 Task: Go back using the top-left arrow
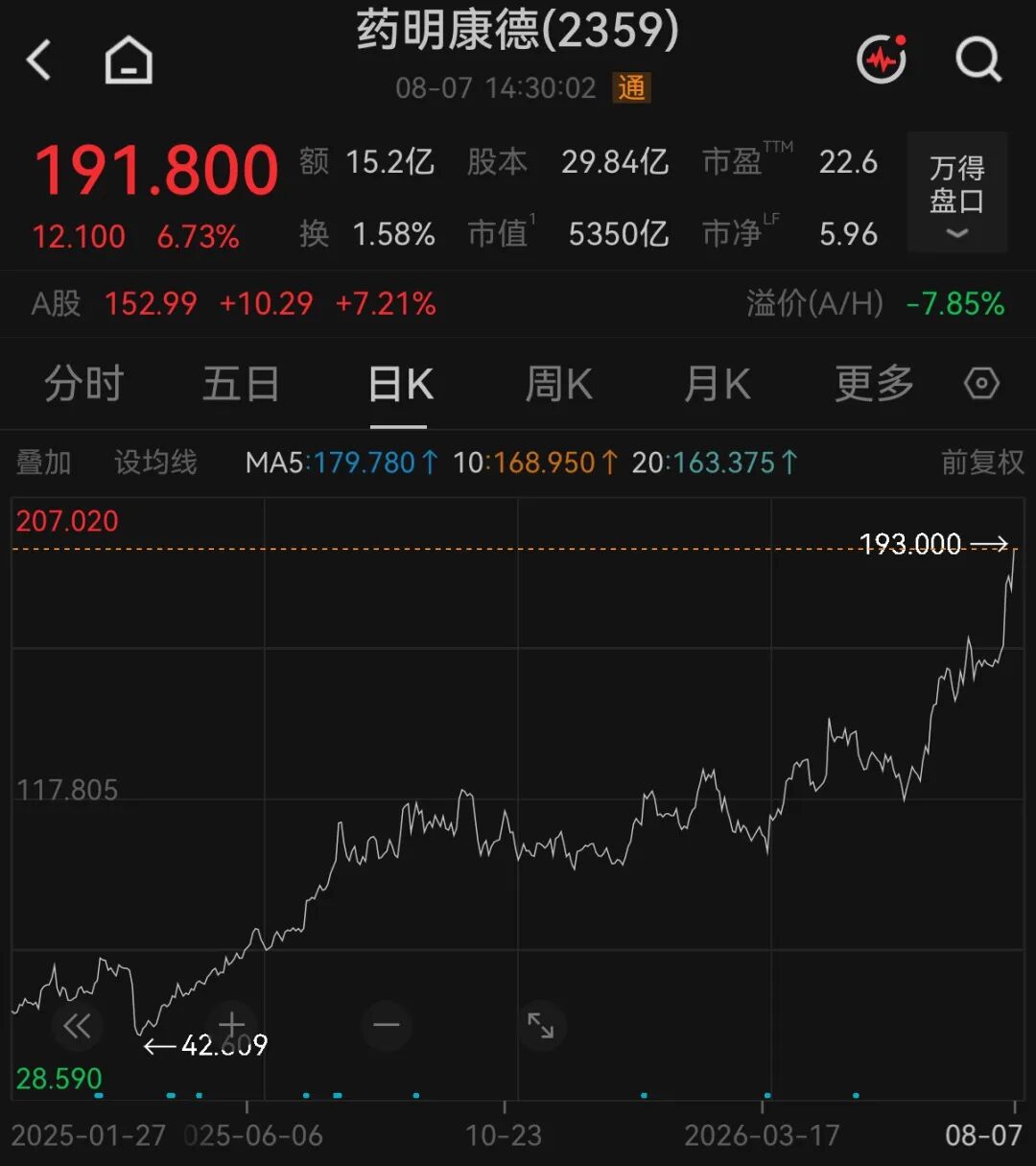pyautogui.click(x=38, y=60)
